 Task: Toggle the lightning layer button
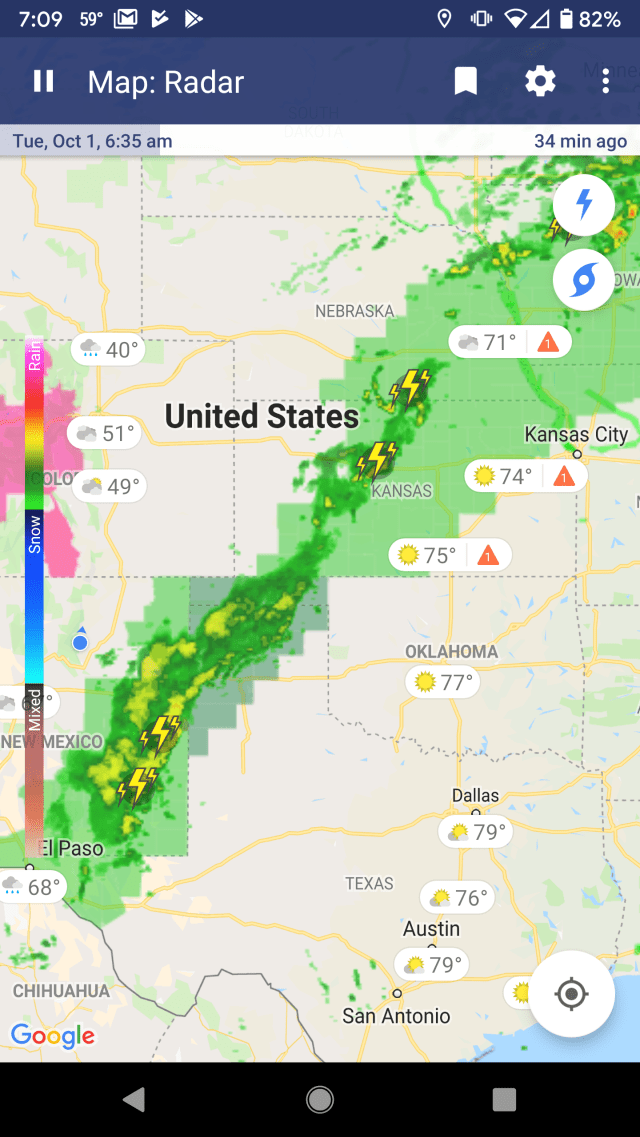(x=583, y=206)
